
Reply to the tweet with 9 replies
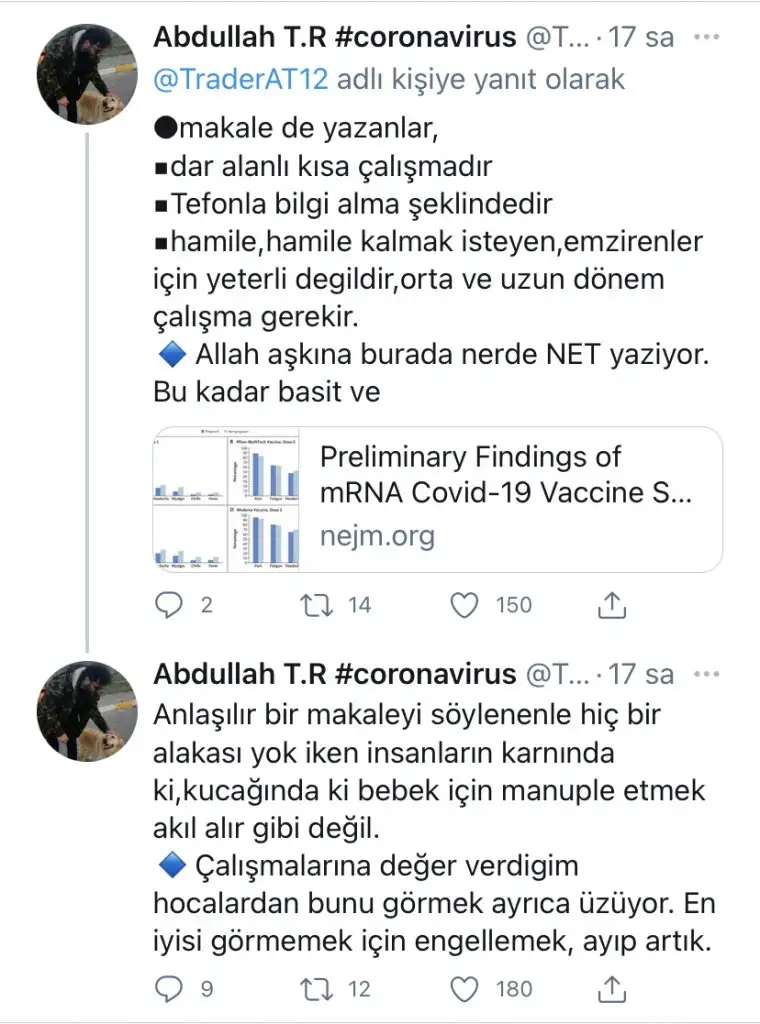172,989
